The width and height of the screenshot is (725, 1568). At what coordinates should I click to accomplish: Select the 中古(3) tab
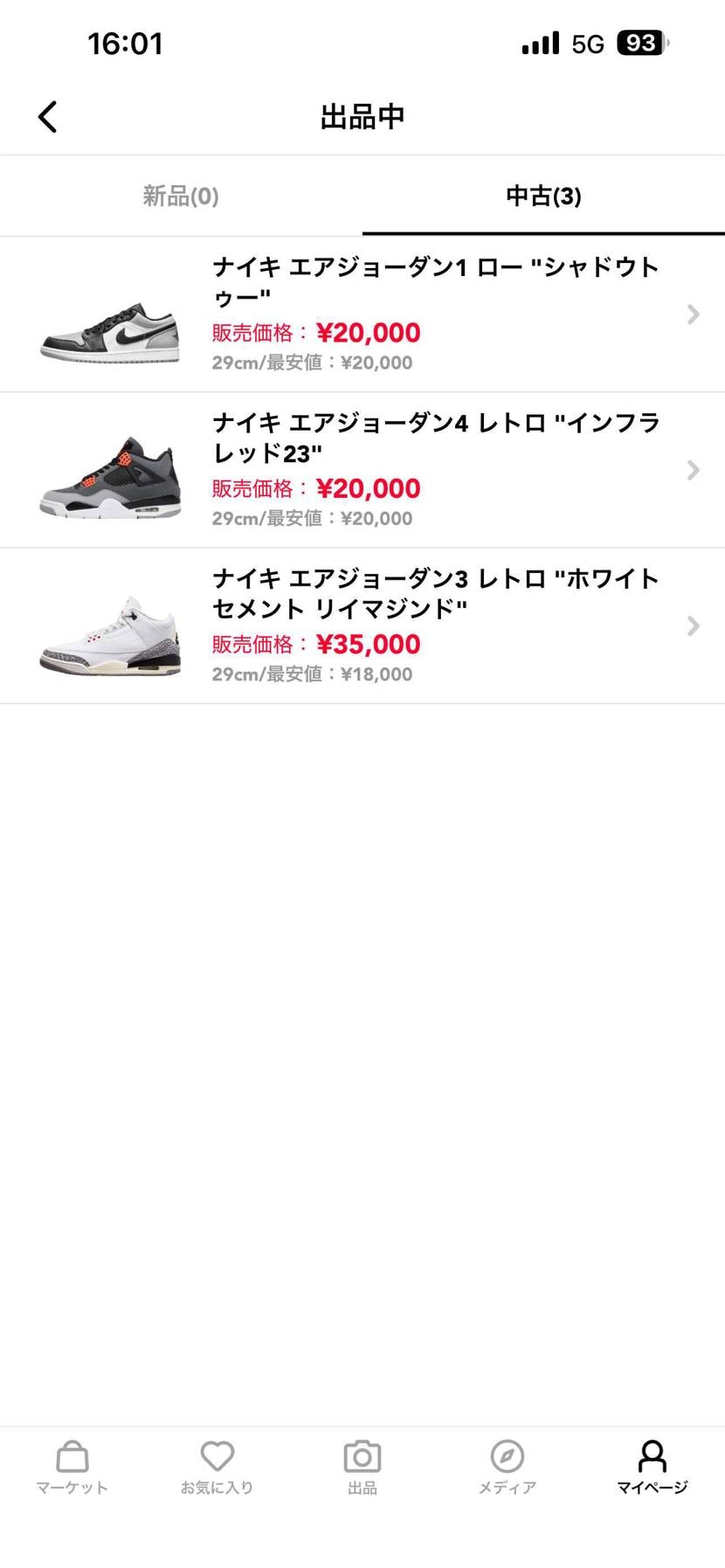click(x=543, y=196)
